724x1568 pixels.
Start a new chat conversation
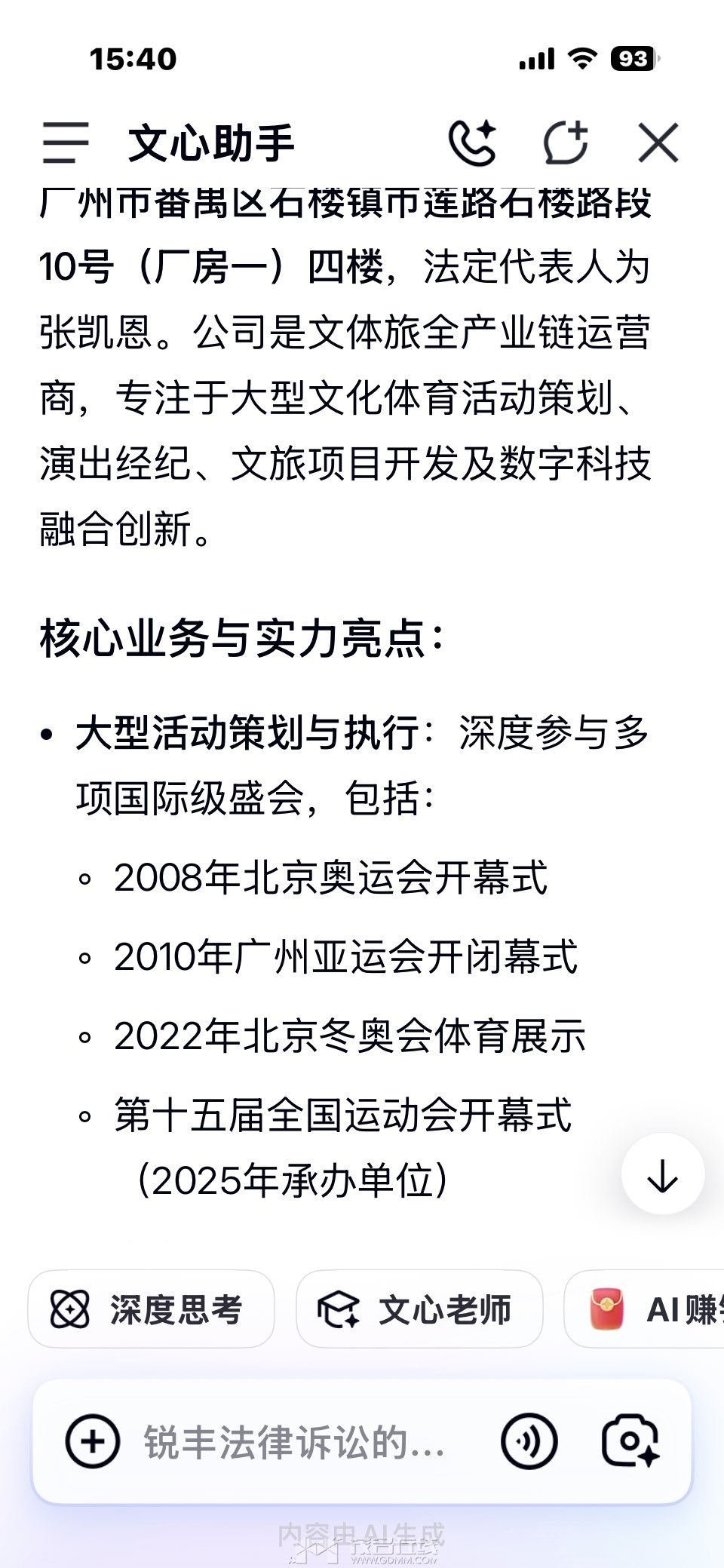tap(566, 143)
